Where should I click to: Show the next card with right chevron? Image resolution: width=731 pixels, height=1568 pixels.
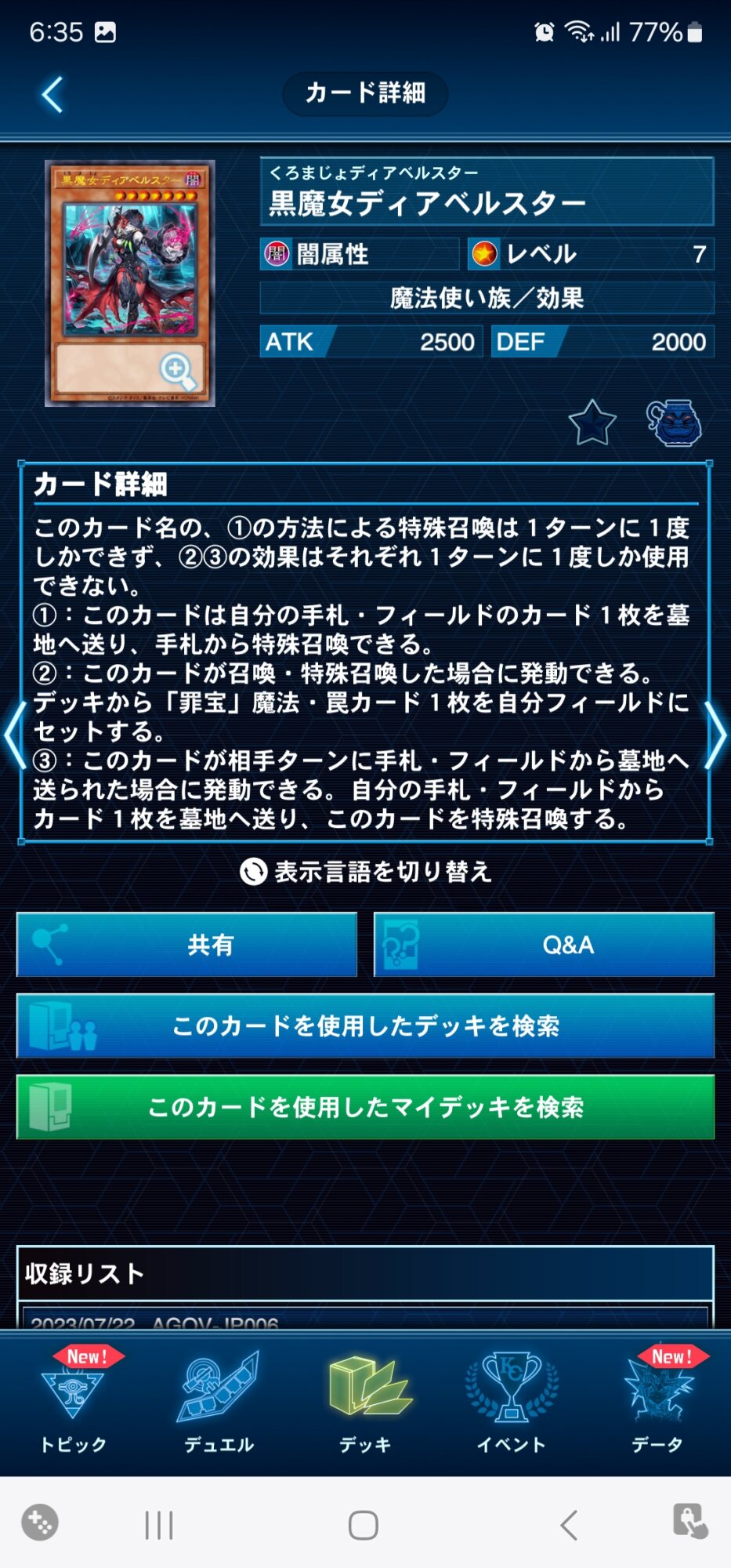pos(715,735)
